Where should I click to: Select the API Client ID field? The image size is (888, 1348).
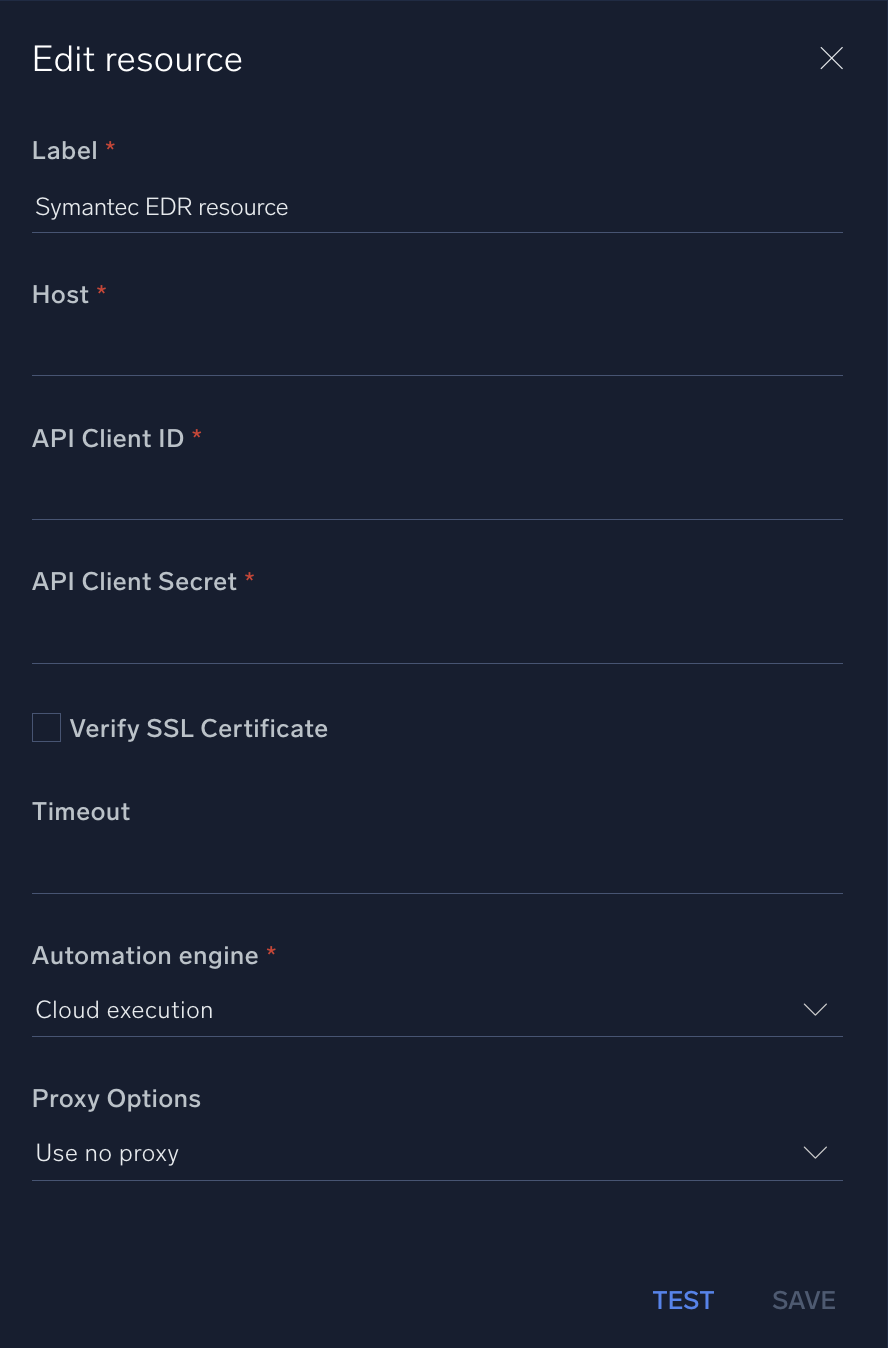pyautogui.click(x=437, y=494)
